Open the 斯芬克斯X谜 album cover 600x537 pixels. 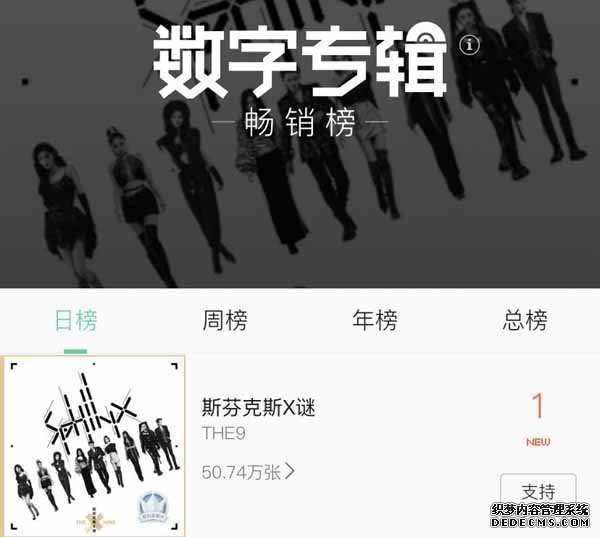(x=93, y=447)
